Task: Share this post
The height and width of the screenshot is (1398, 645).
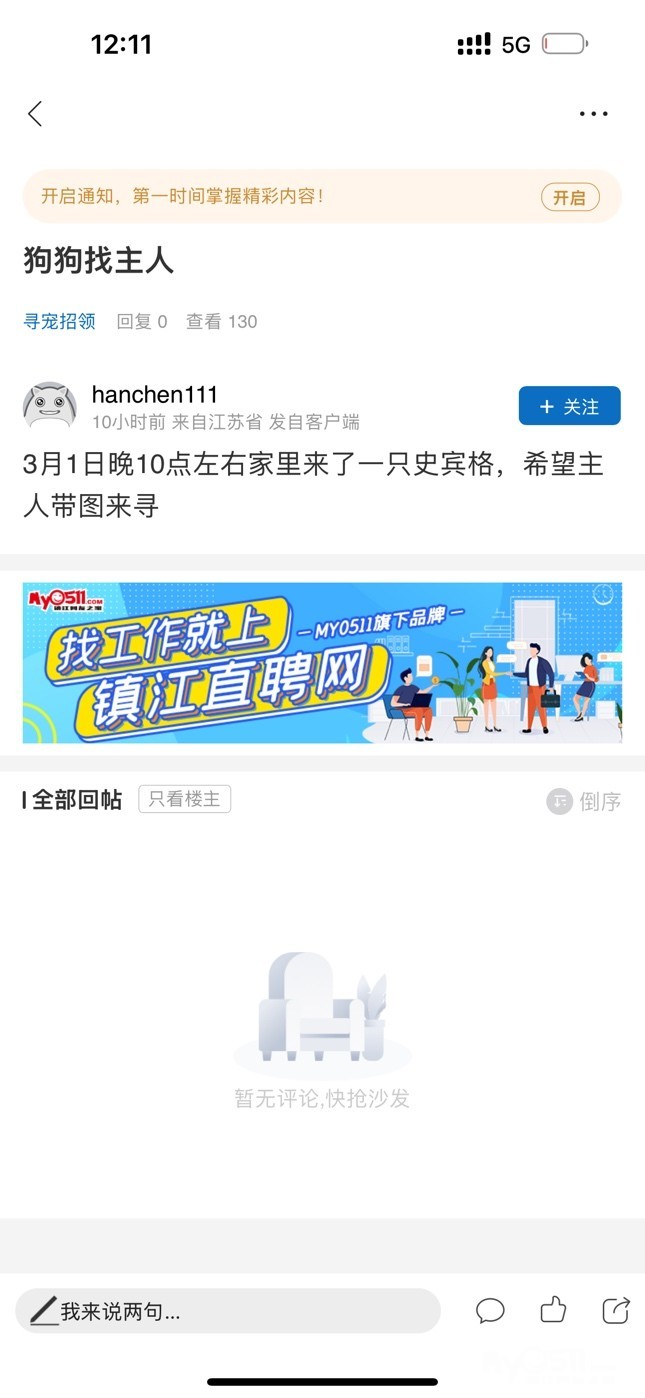Action: (x=616, y=1310)
